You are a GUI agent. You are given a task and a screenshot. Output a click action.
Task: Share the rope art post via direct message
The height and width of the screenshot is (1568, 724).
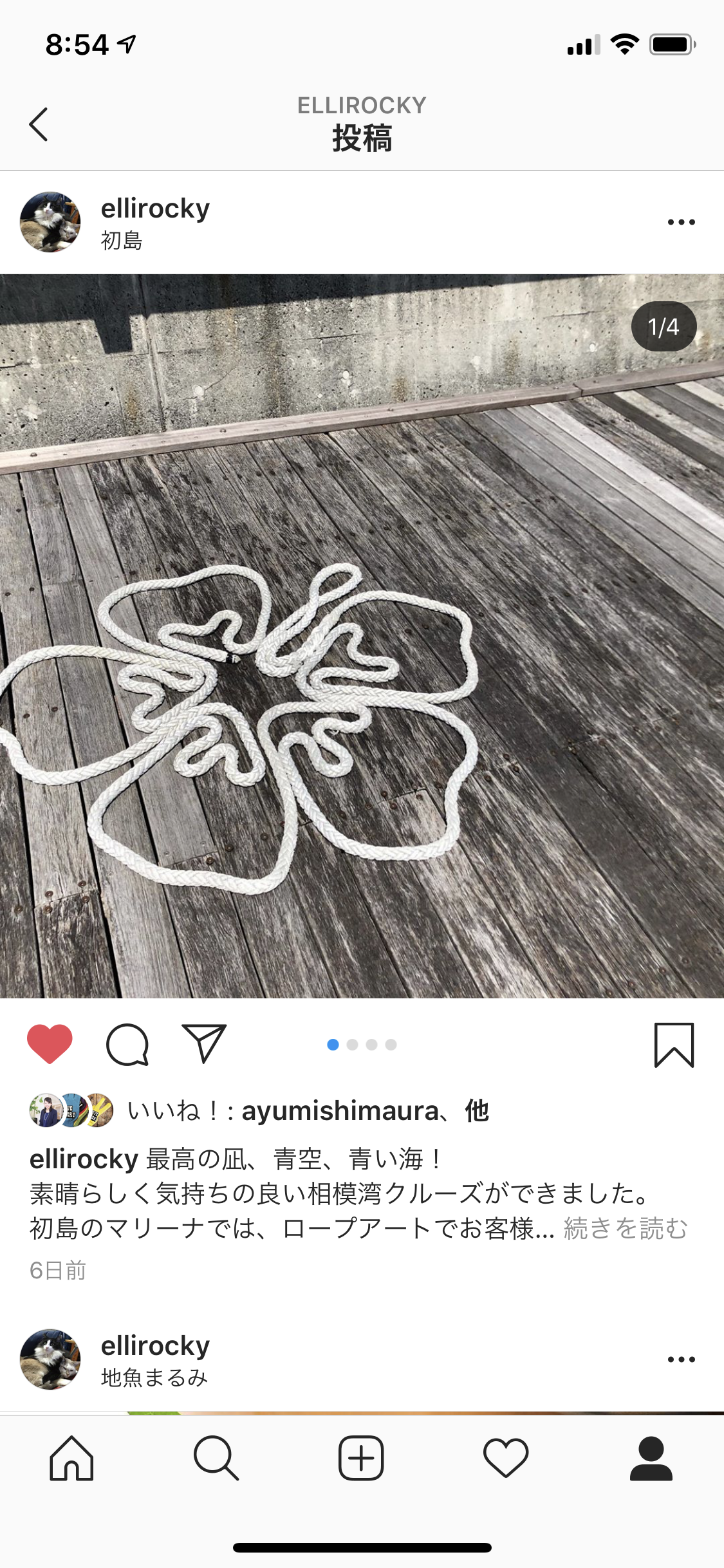click(205, 1043)
